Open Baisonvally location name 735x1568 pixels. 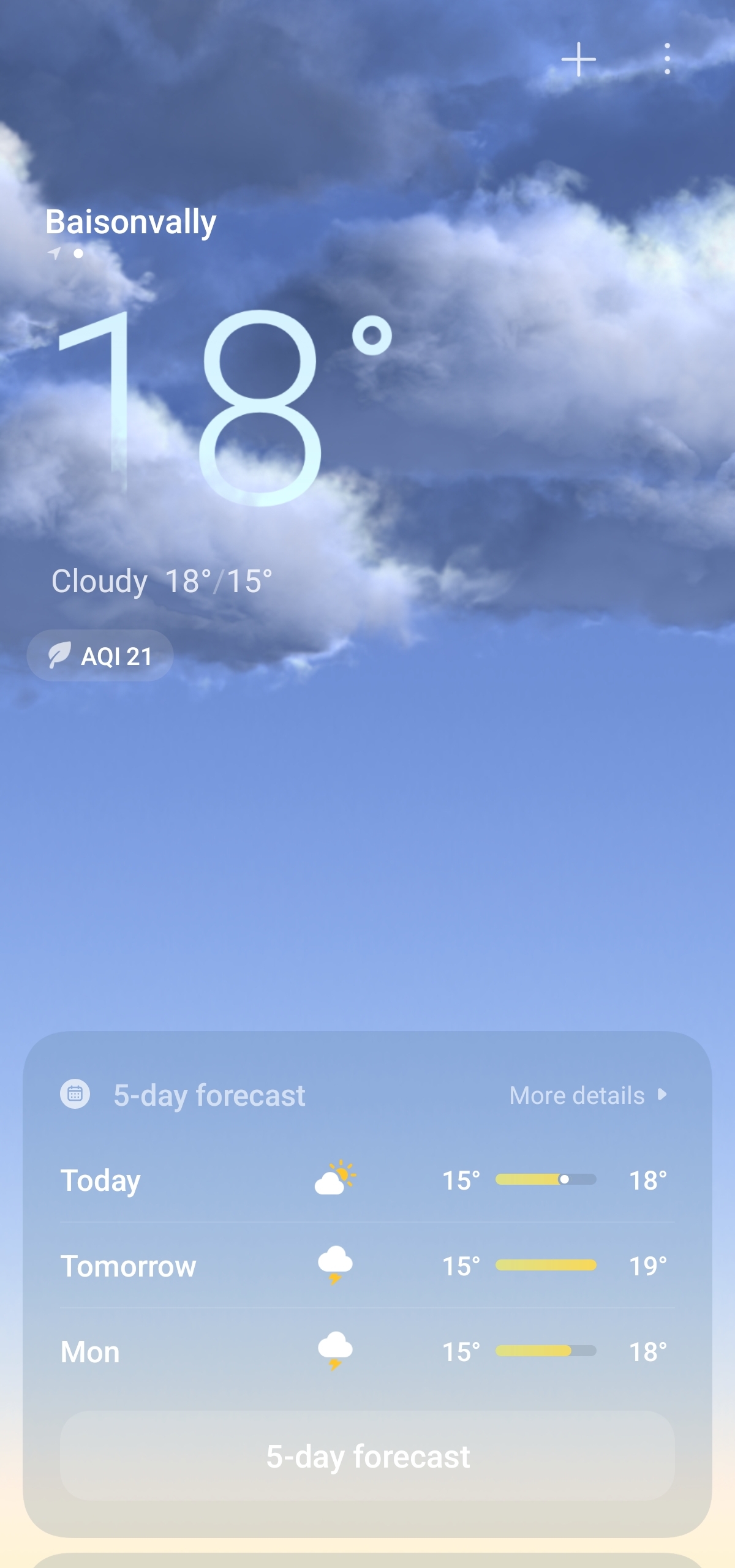coord(131,222)
